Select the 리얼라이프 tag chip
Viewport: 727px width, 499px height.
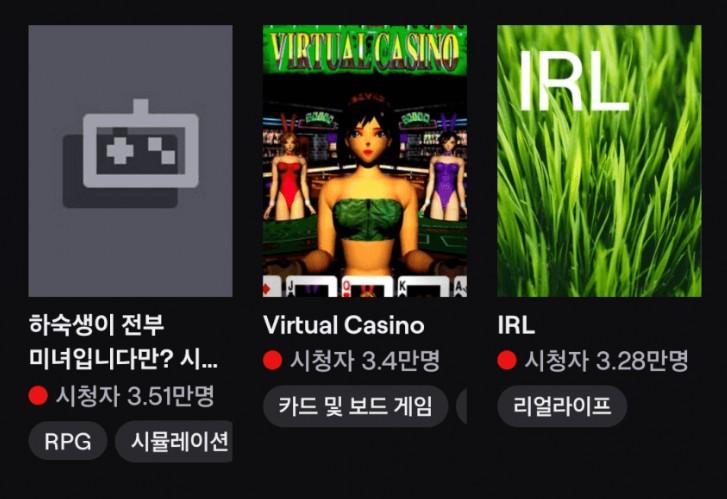561,406
